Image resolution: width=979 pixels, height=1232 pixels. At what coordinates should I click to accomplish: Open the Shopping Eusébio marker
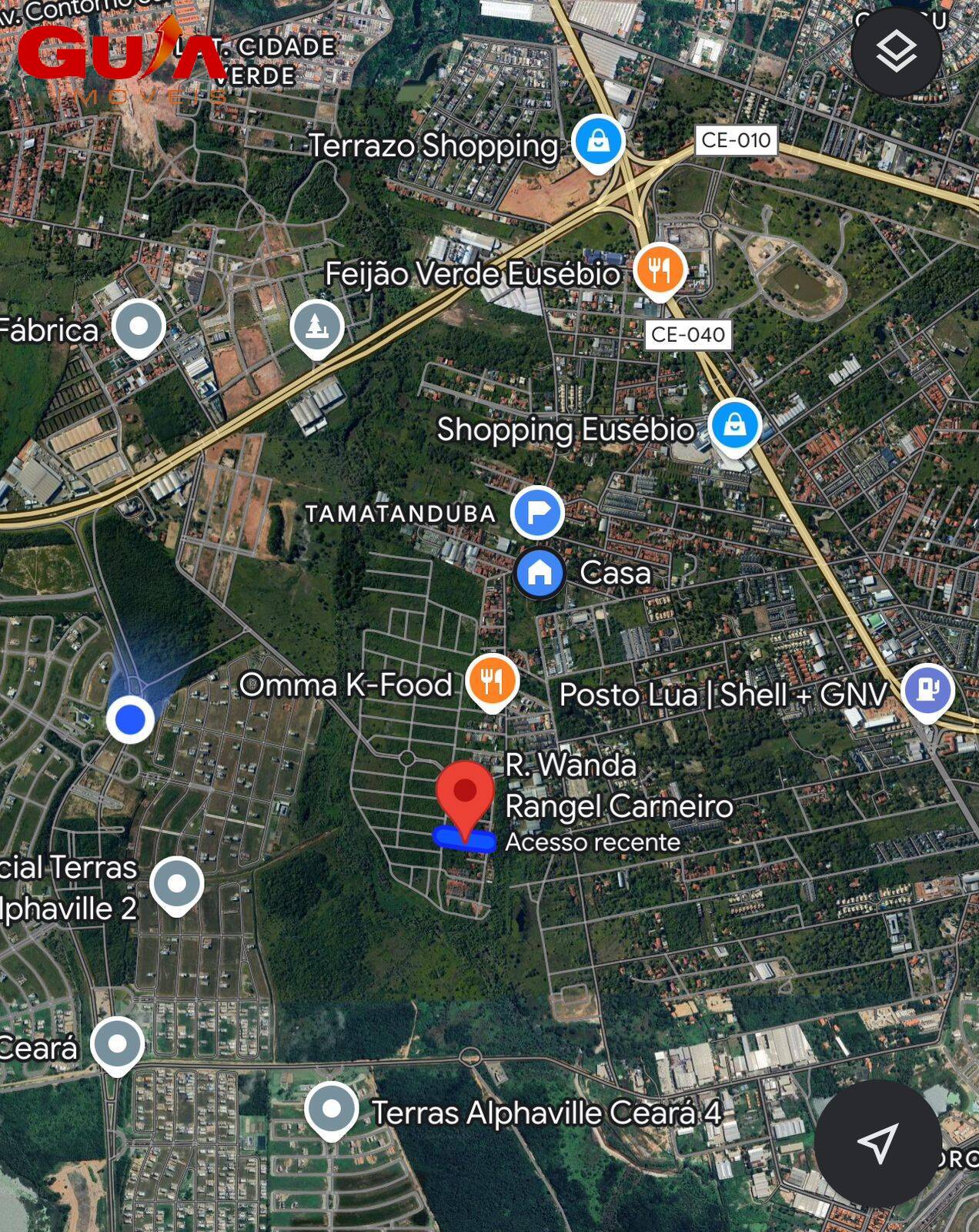tap(735, 426)
